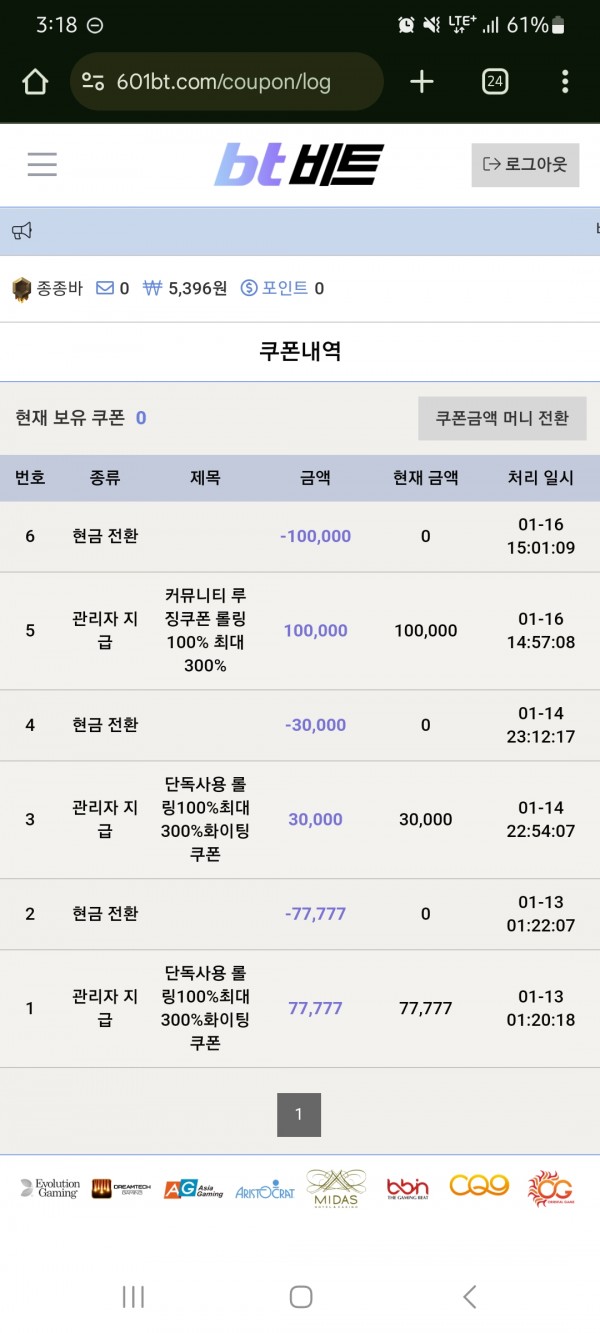Open the recent apps view
Screen dimensions: 600x1333
[132, 1297]
